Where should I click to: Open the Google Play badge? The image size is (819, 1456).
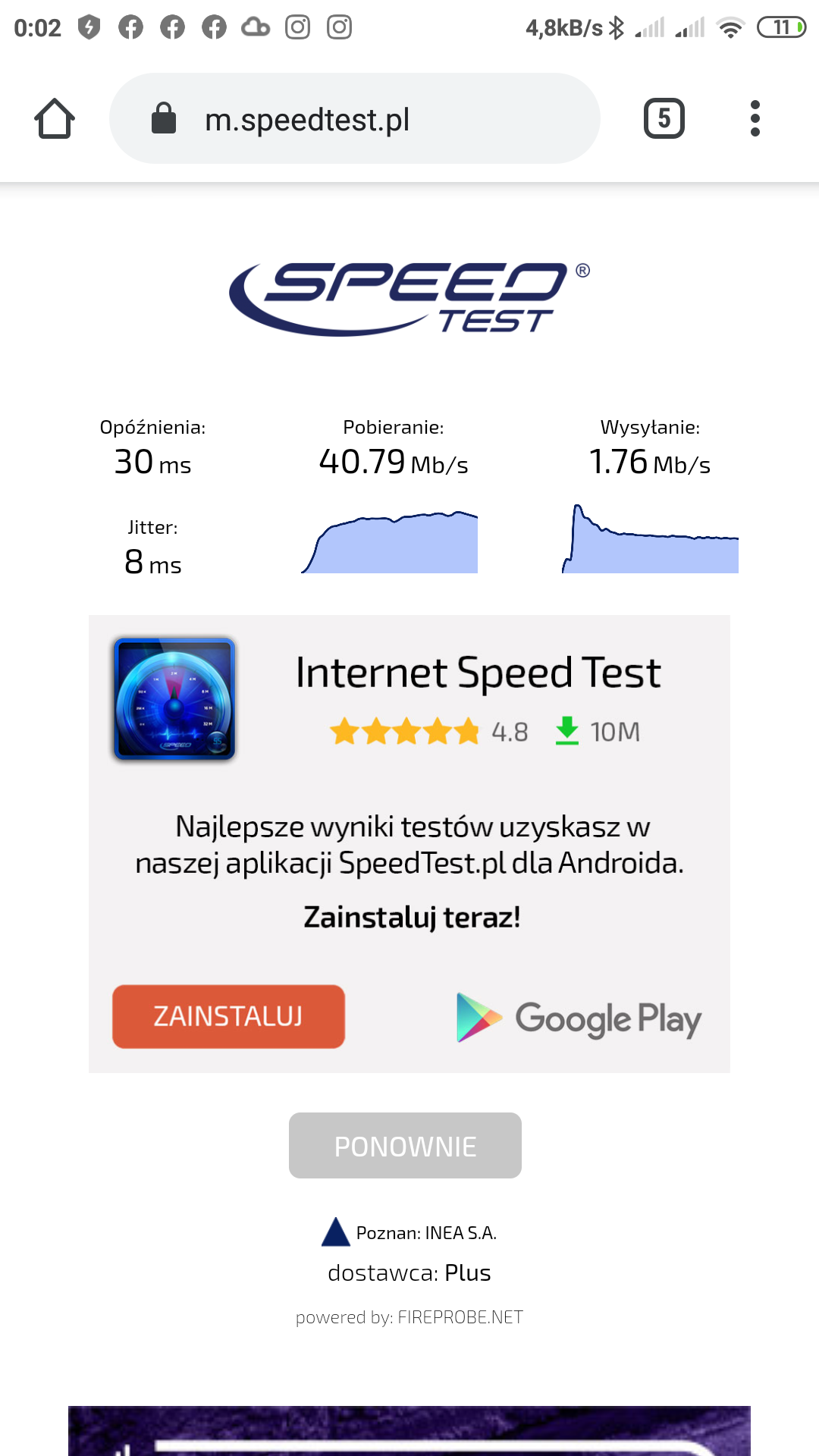[x=579, y=1018]
